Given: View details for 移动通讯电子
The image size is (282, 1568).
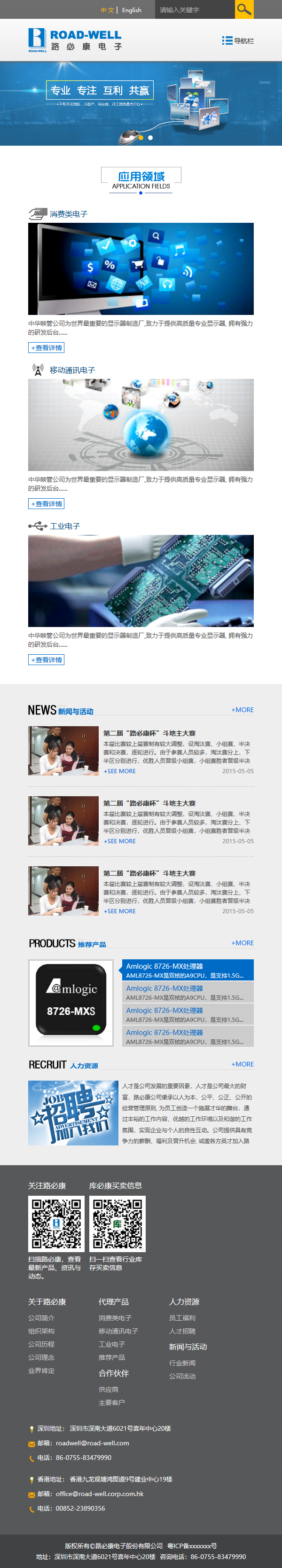Looking at the screenshot, I should (x=46, y=503).
